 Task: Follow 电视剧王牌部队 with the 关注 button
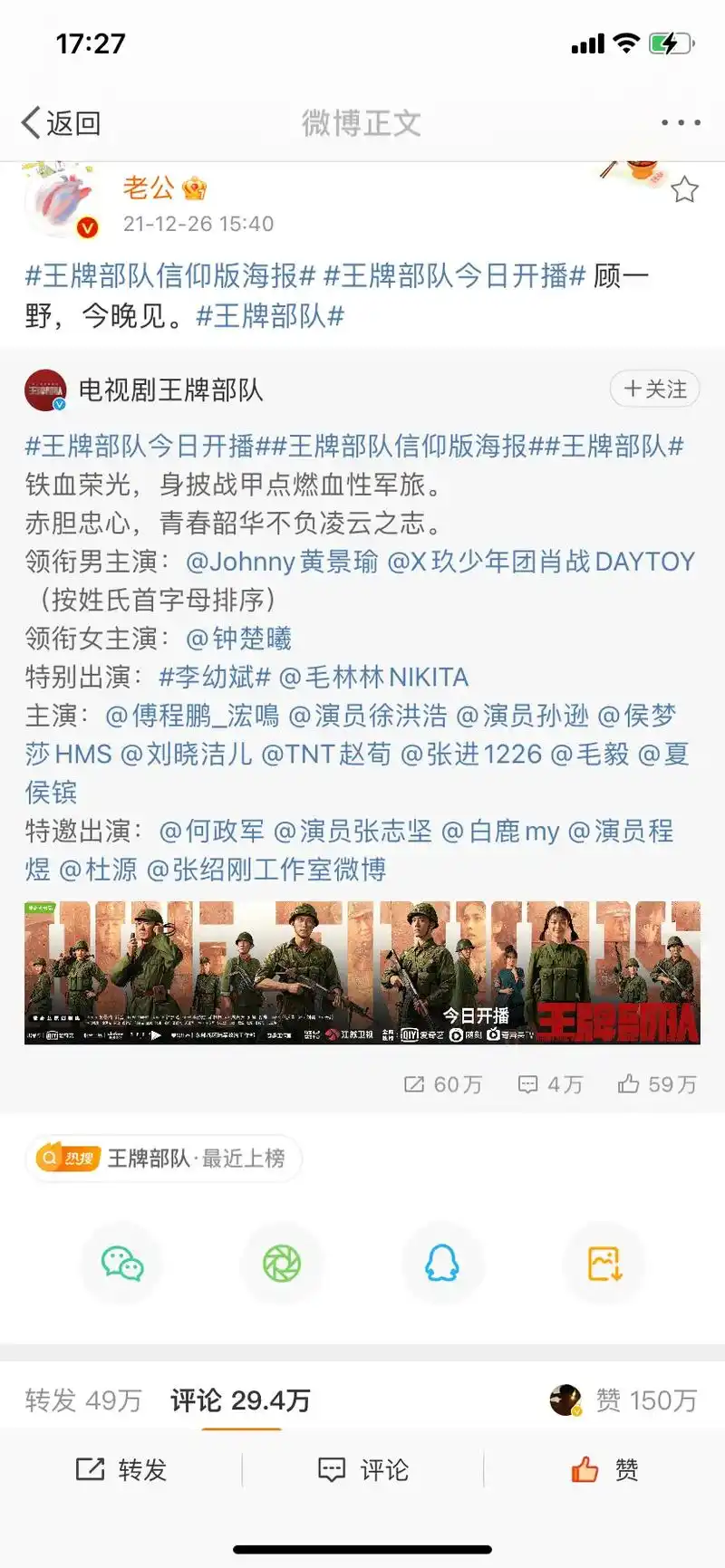coord(654,390)
